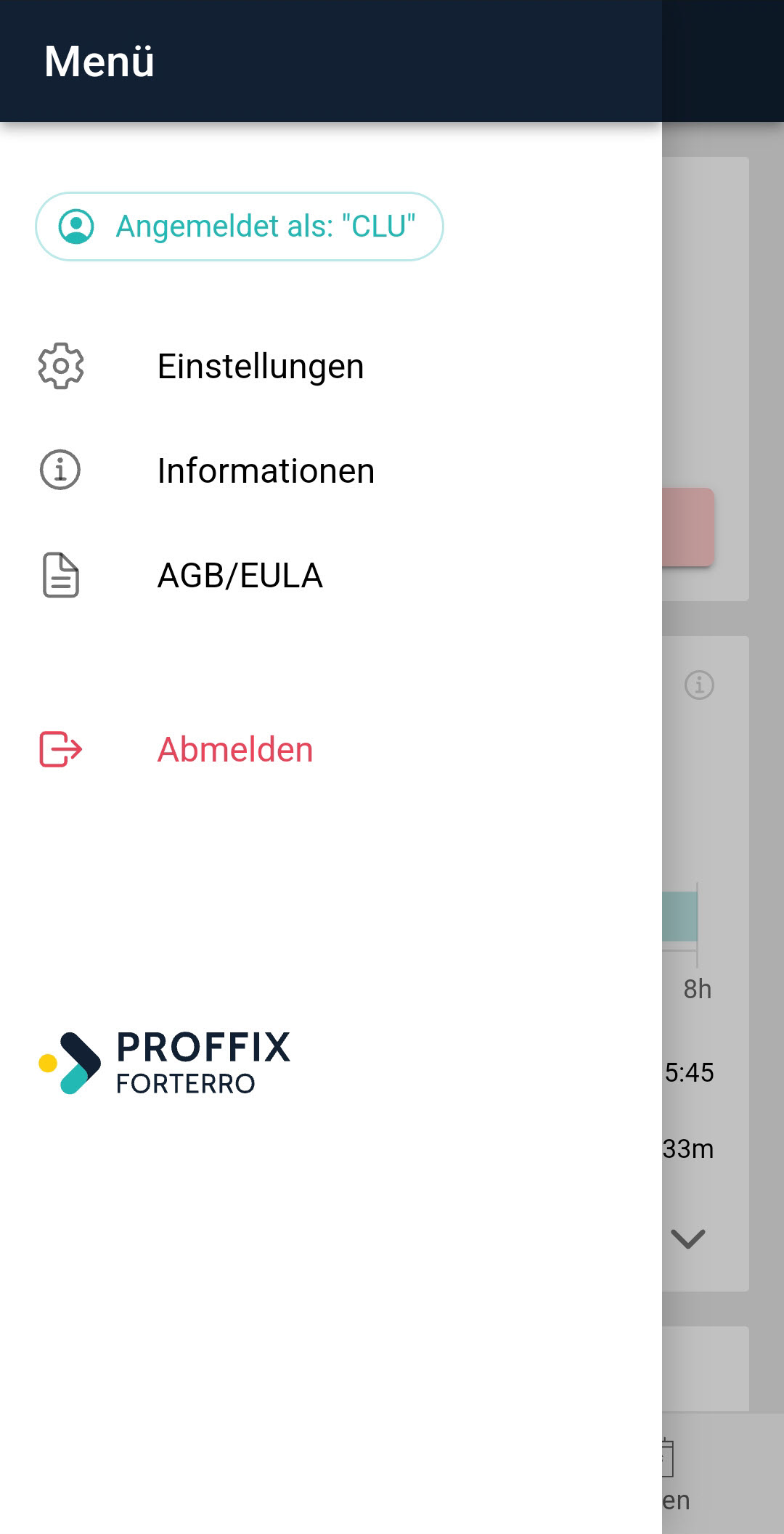Tap the Angemeldet als CLU chip

pyautogui.click(x=240, y=227)
